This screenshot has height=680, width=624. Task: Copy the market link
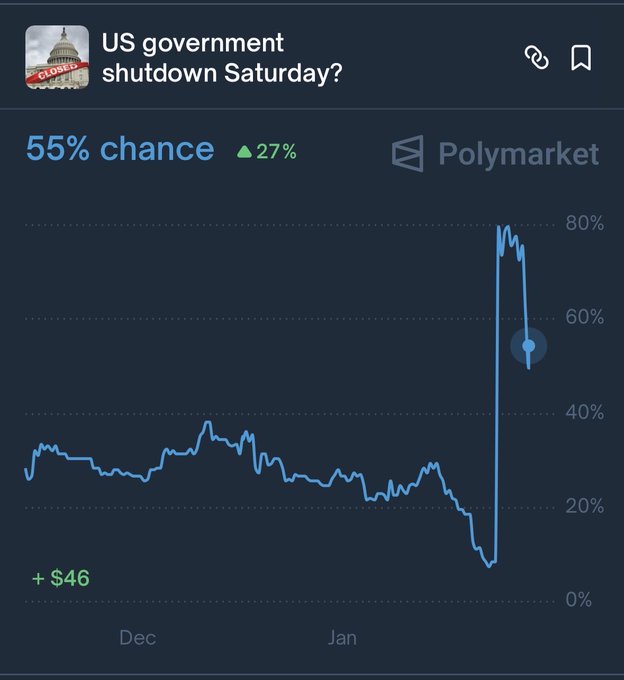537,59
